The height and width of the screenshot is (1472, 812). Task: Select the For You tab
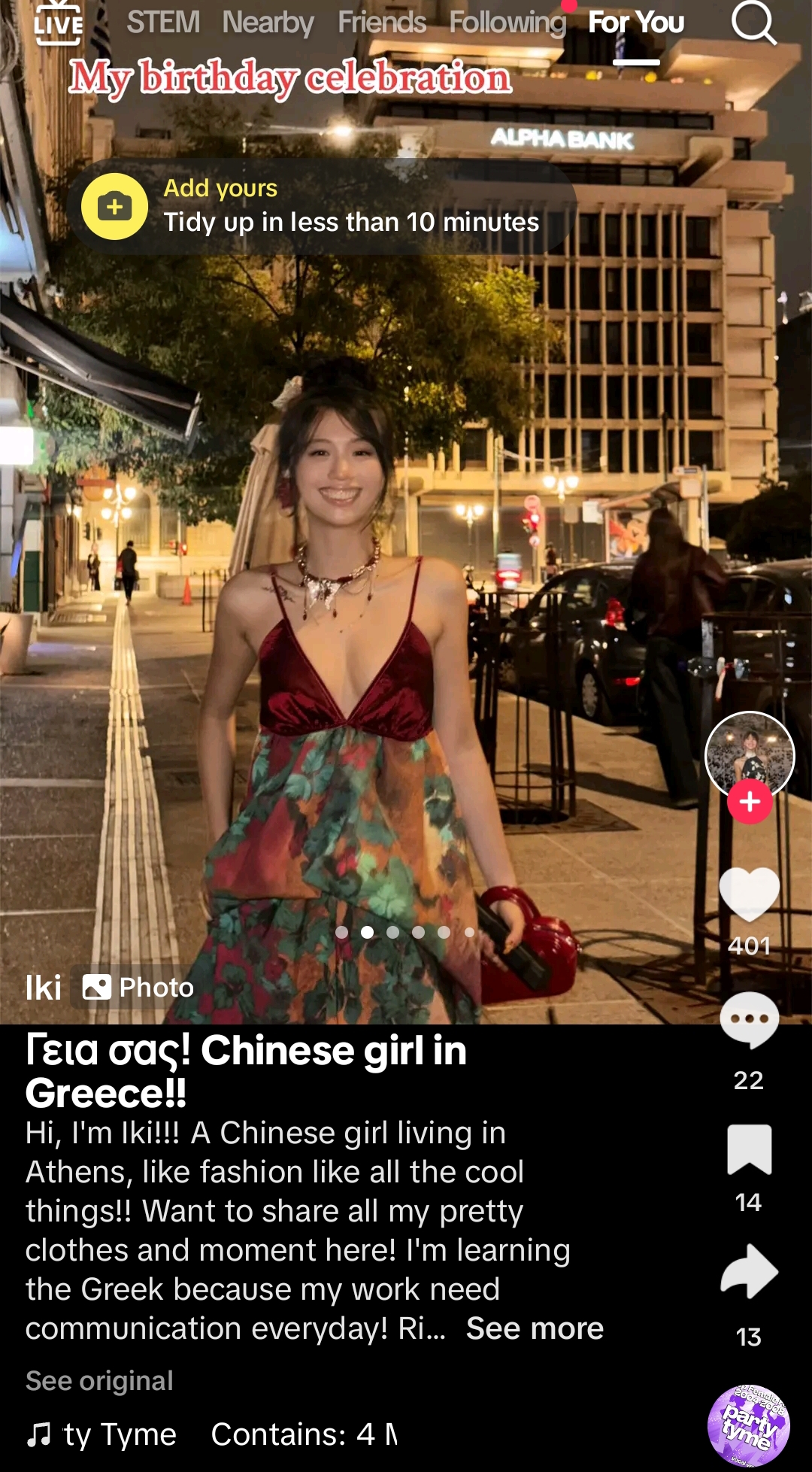pos(636,23)
